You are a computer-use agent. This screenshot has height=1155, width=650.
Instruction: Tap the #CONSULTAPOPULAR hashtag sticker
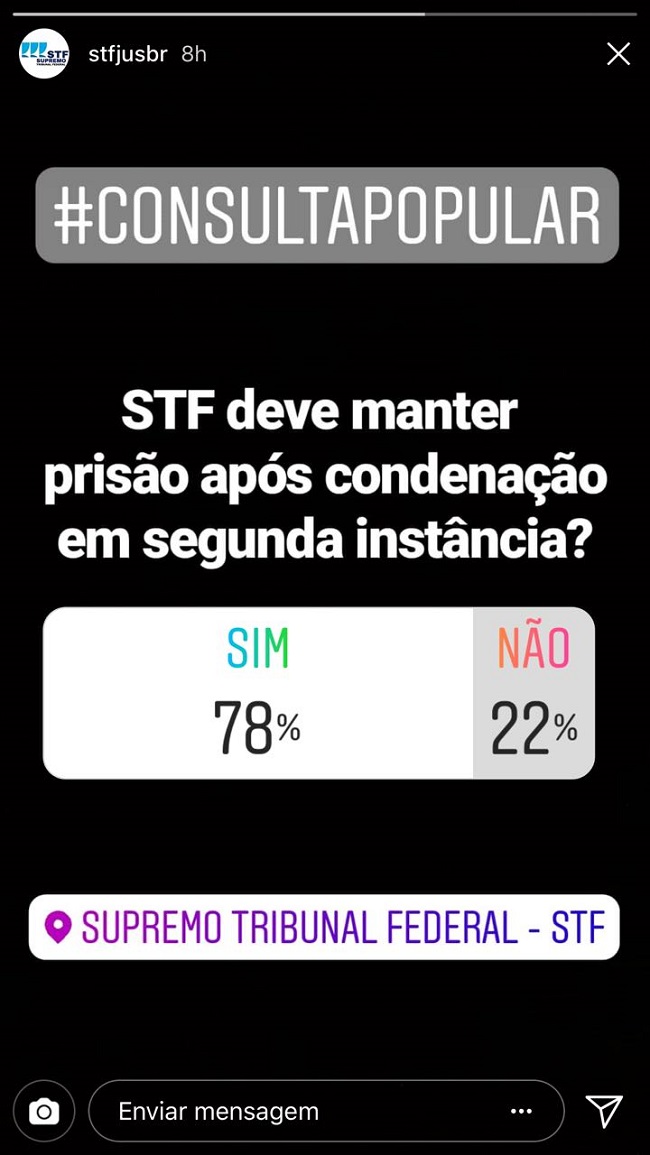click(x=327, y=215)
